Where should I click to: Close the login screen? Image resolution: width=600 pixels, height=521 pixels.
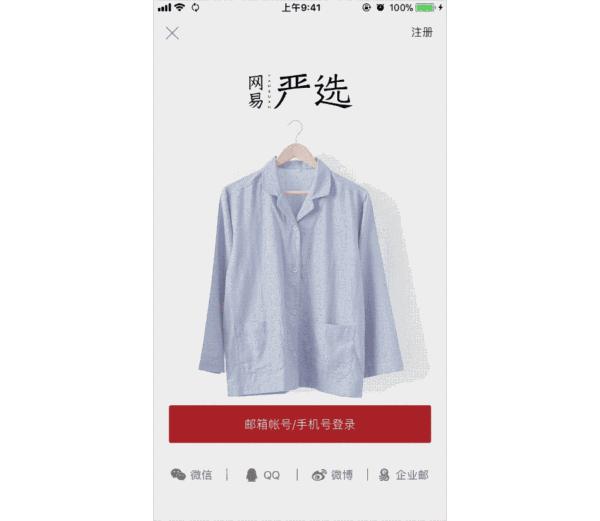point(172,33)
